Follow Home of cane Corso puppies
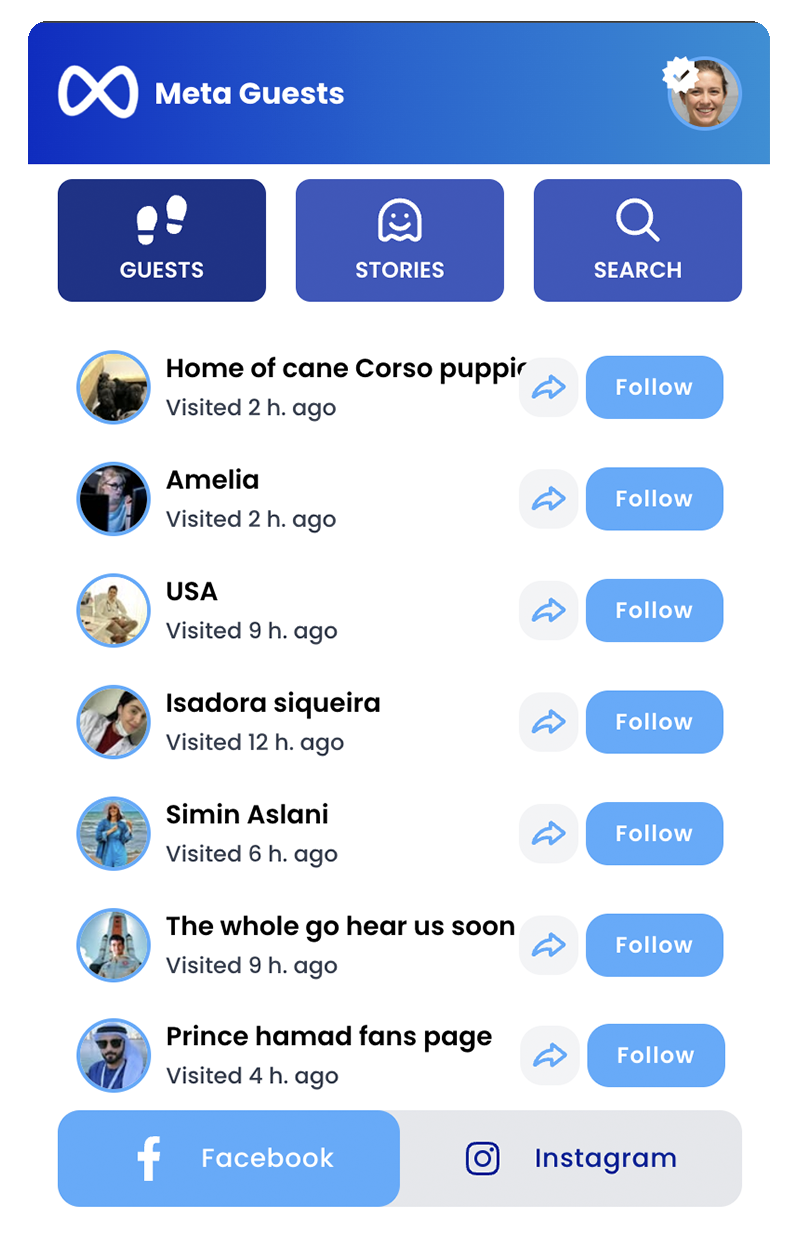The image size is (793, 1235). click(x=654, y=387)
